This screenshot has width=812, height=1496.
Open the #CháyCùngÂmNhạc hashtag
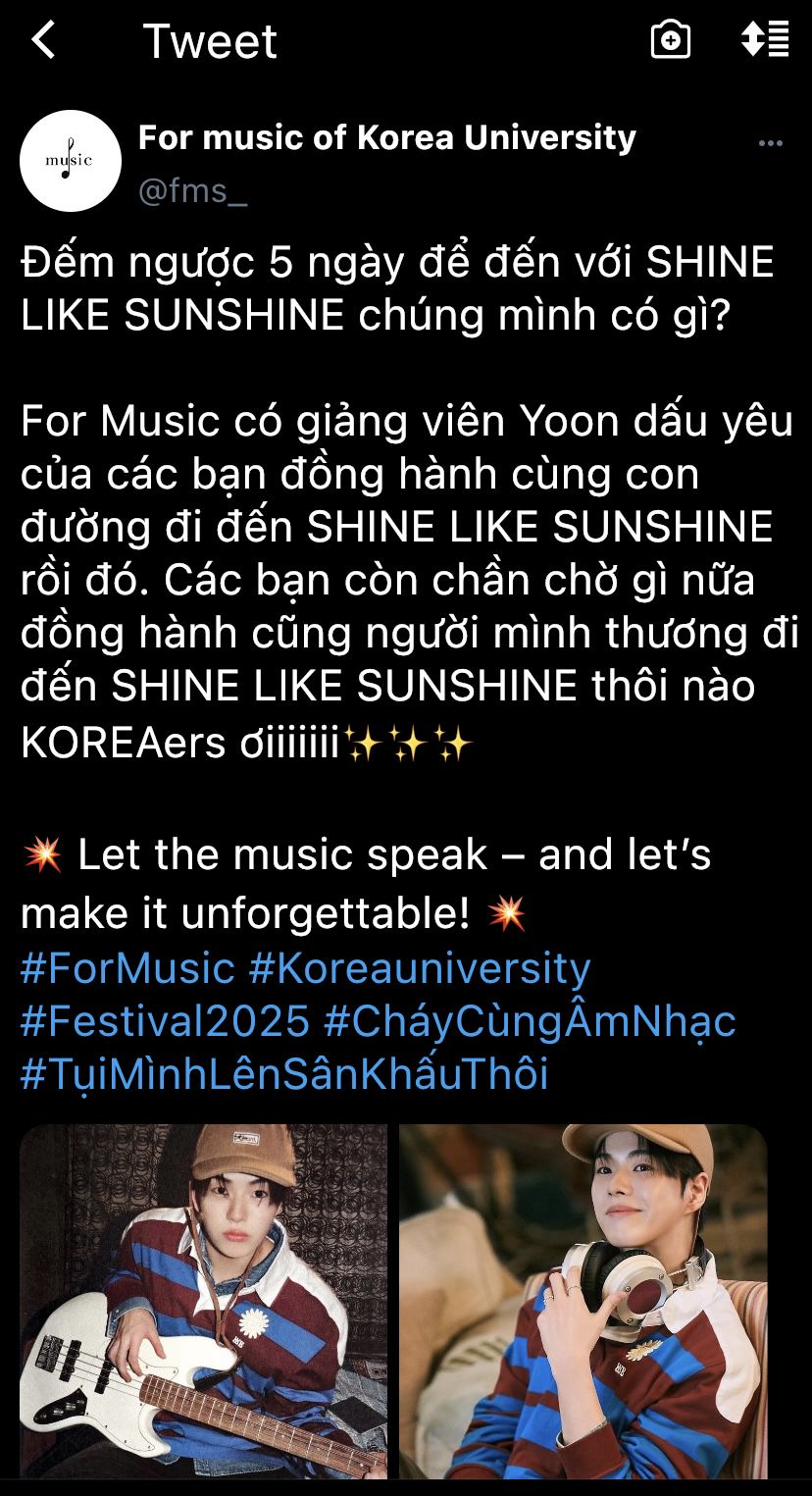click(x=530, y=1021)
